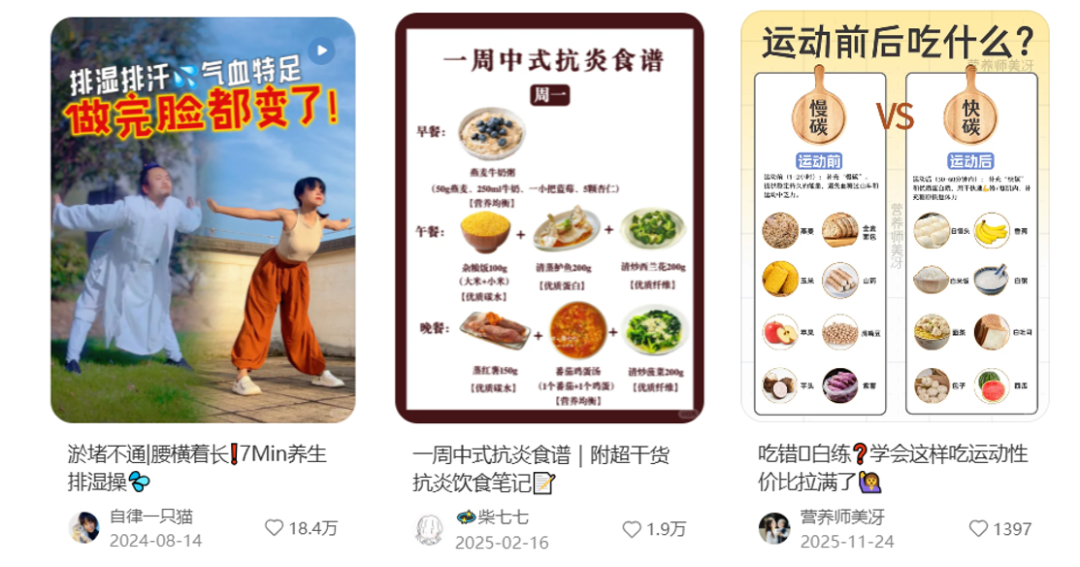Open the 7Min养生排湿操 video post

[x=203, y=220]
